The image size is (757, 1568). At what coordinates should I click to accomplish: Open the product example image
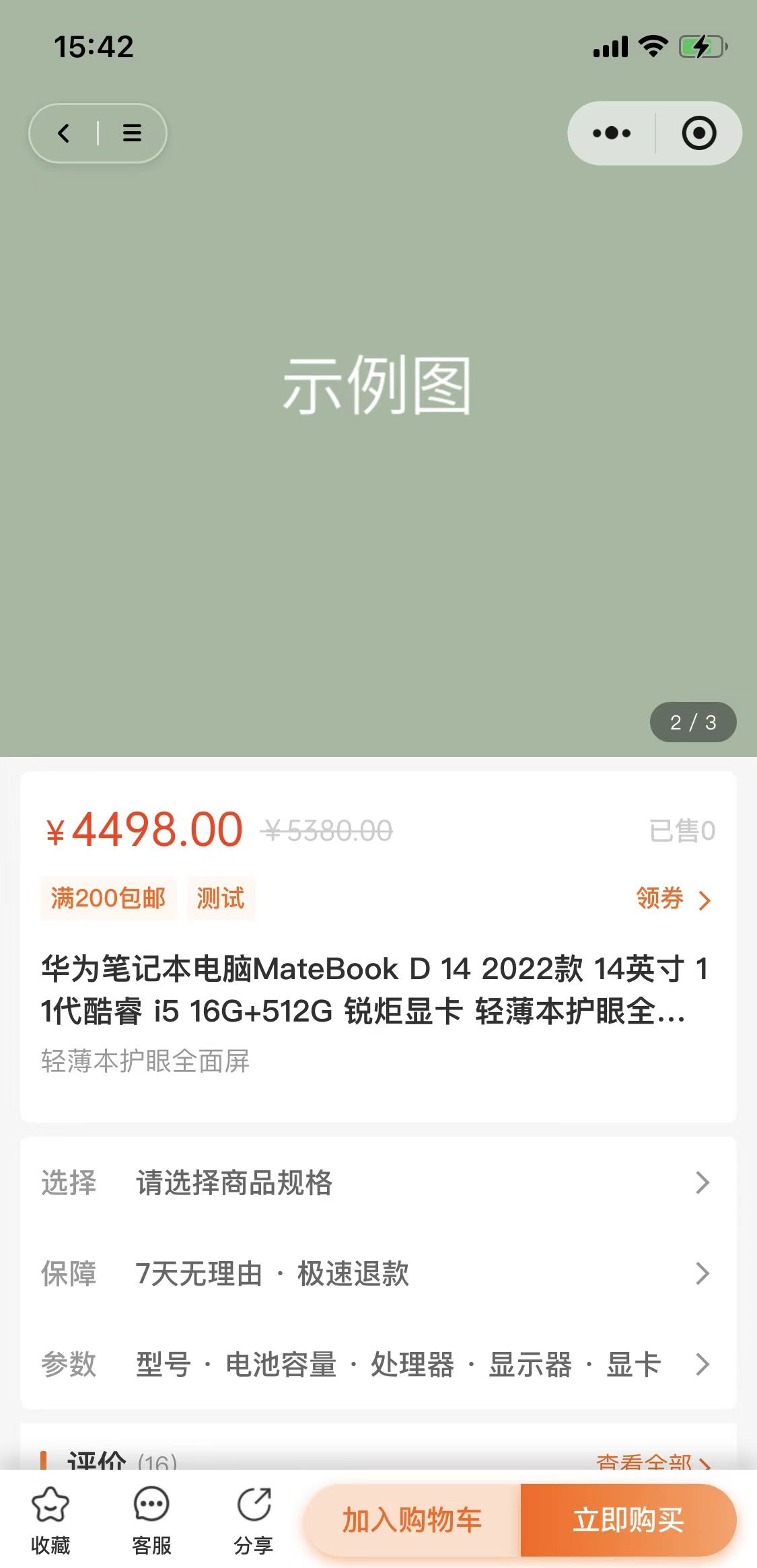(x=378, y=431)
